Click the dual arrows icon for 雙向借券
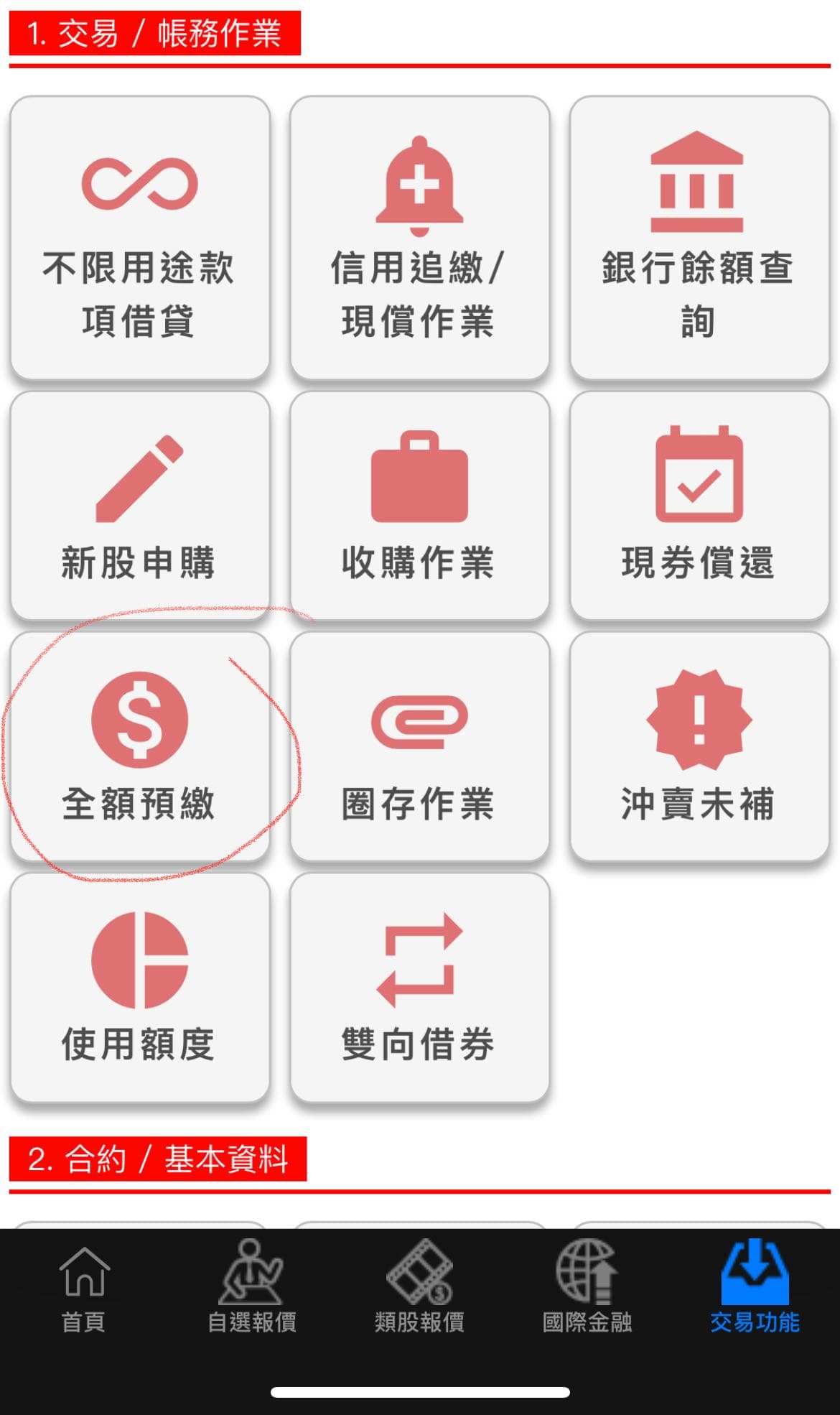840x1415 pixels. (421, 959)
